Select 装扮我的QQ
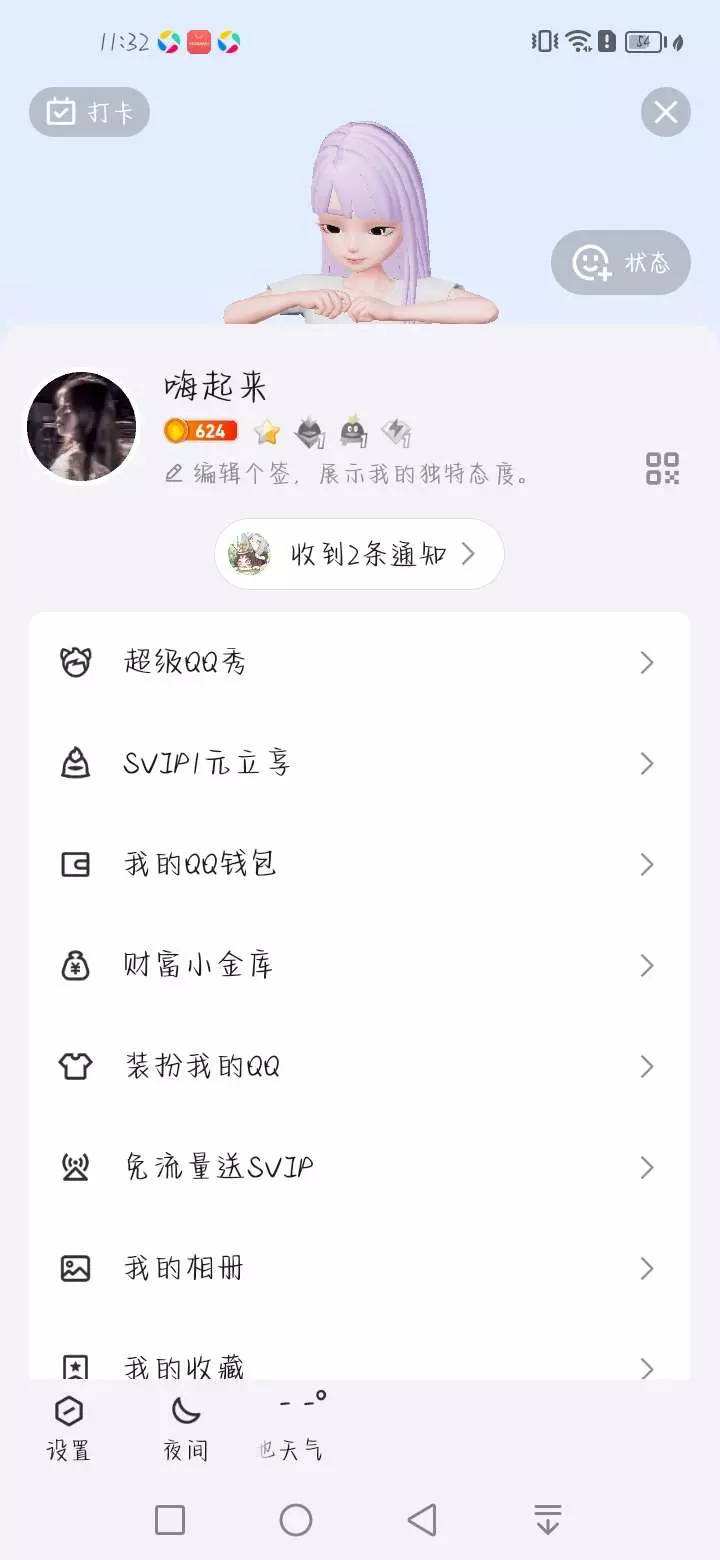Viewport: 720px width, 1560px height. pyautogui.click(x=359, y=1067)
